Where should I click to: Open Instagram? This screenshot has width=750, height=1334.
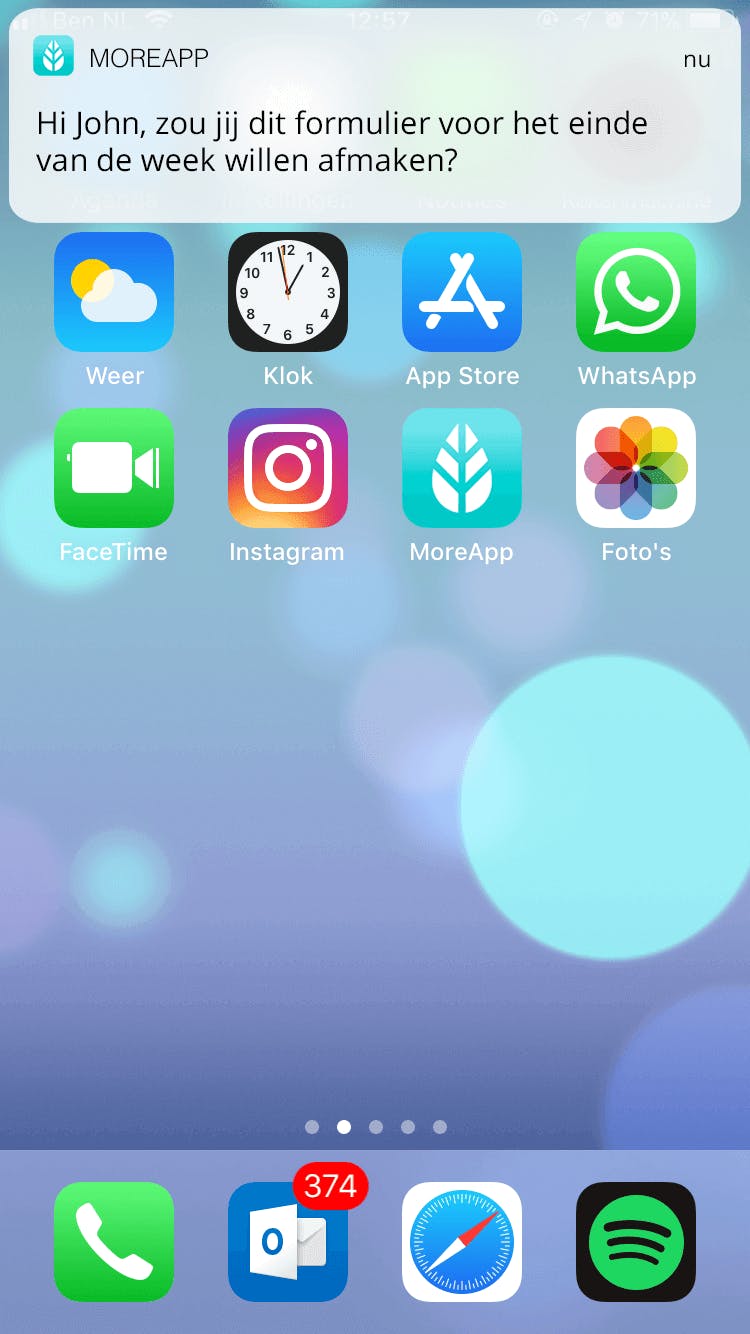[288, 468]
